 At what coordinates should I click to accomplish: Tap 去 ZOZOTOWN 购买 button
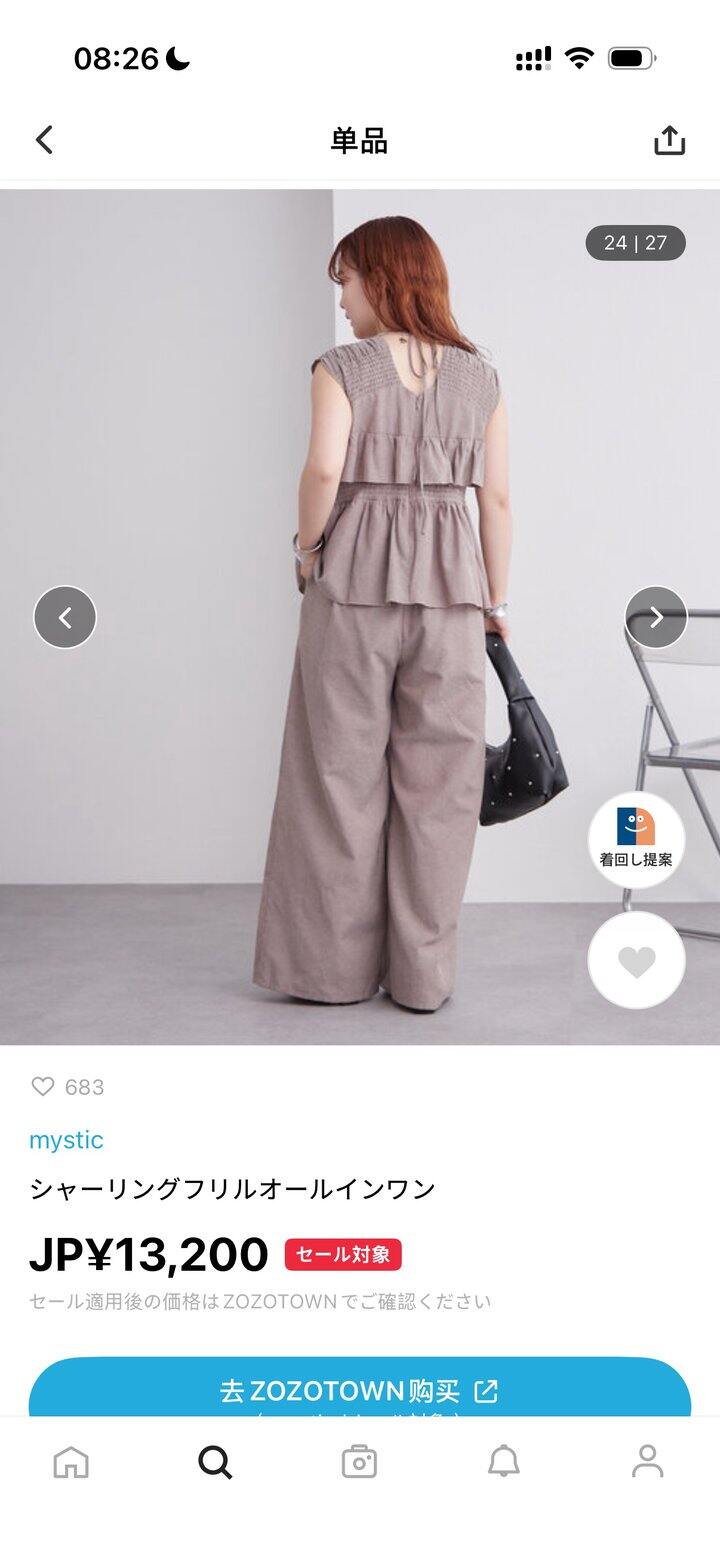(360, 1390)
